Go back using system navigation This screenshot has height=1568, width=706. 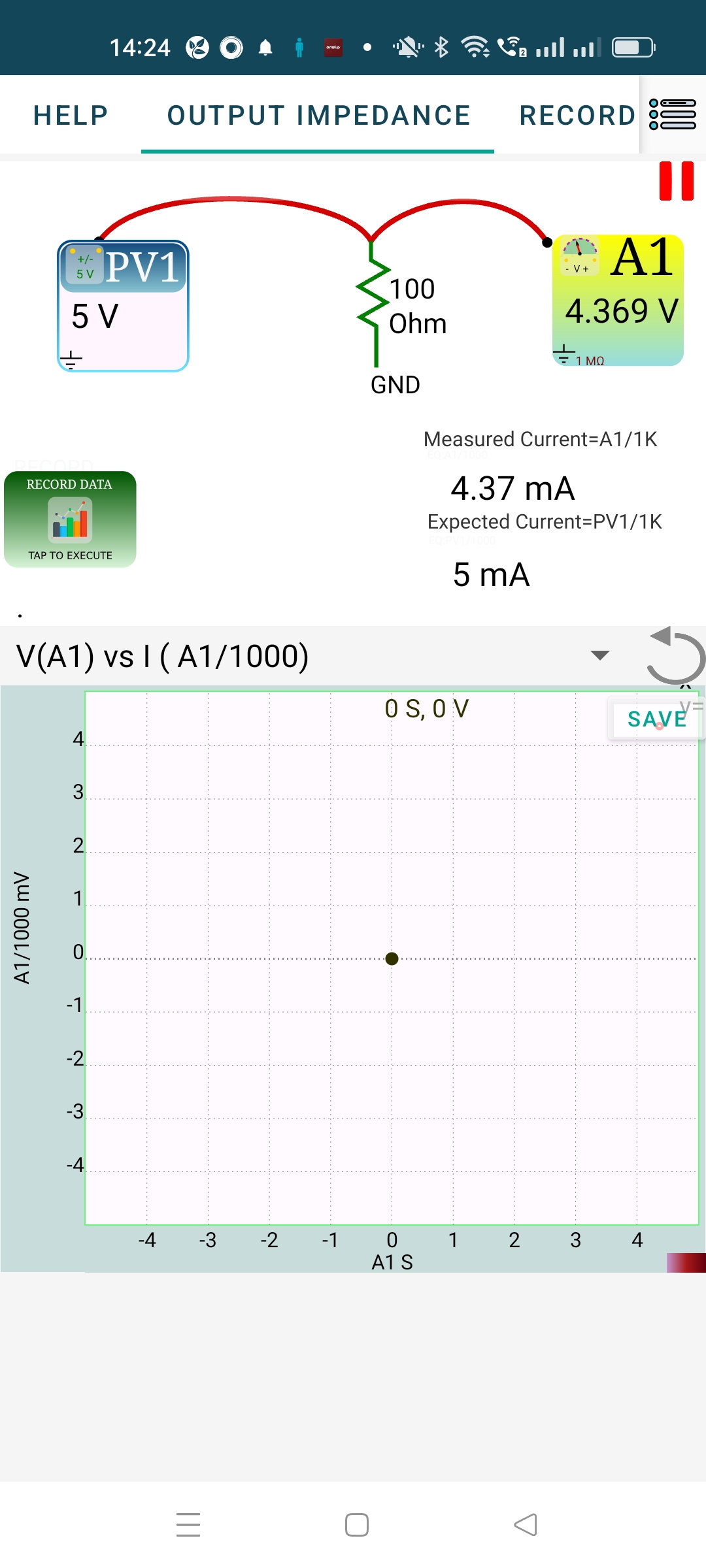point(526,1525)
